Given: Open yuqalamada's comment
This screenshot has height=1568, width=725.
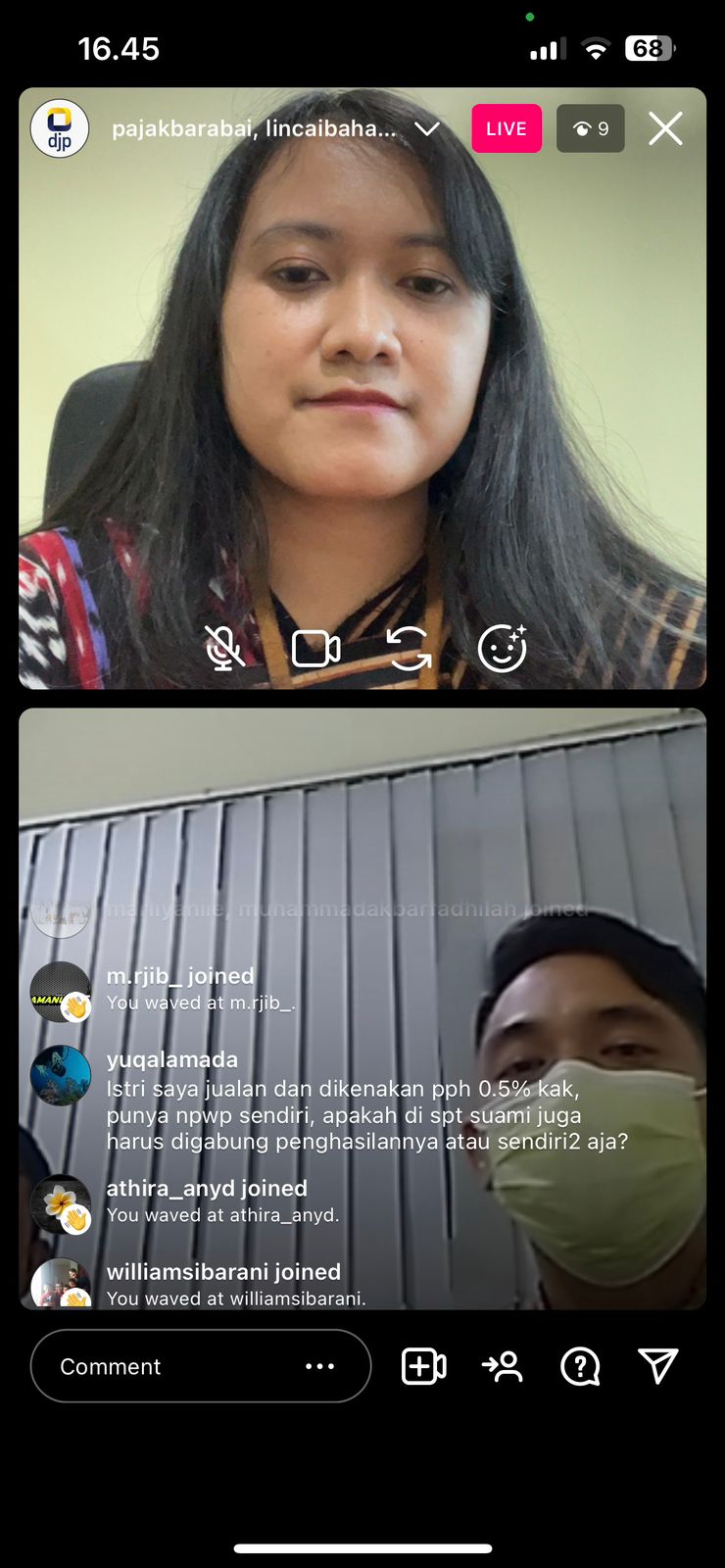Looking at the screenshot, I should point(366,1114).
